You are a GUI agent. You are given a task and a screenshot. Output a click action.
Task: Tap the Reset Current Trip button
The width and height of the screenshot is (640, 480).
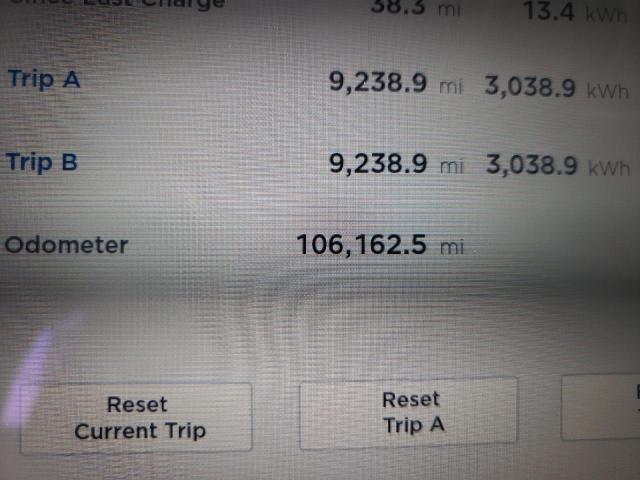pyautogui.click(x=139, y=417)
